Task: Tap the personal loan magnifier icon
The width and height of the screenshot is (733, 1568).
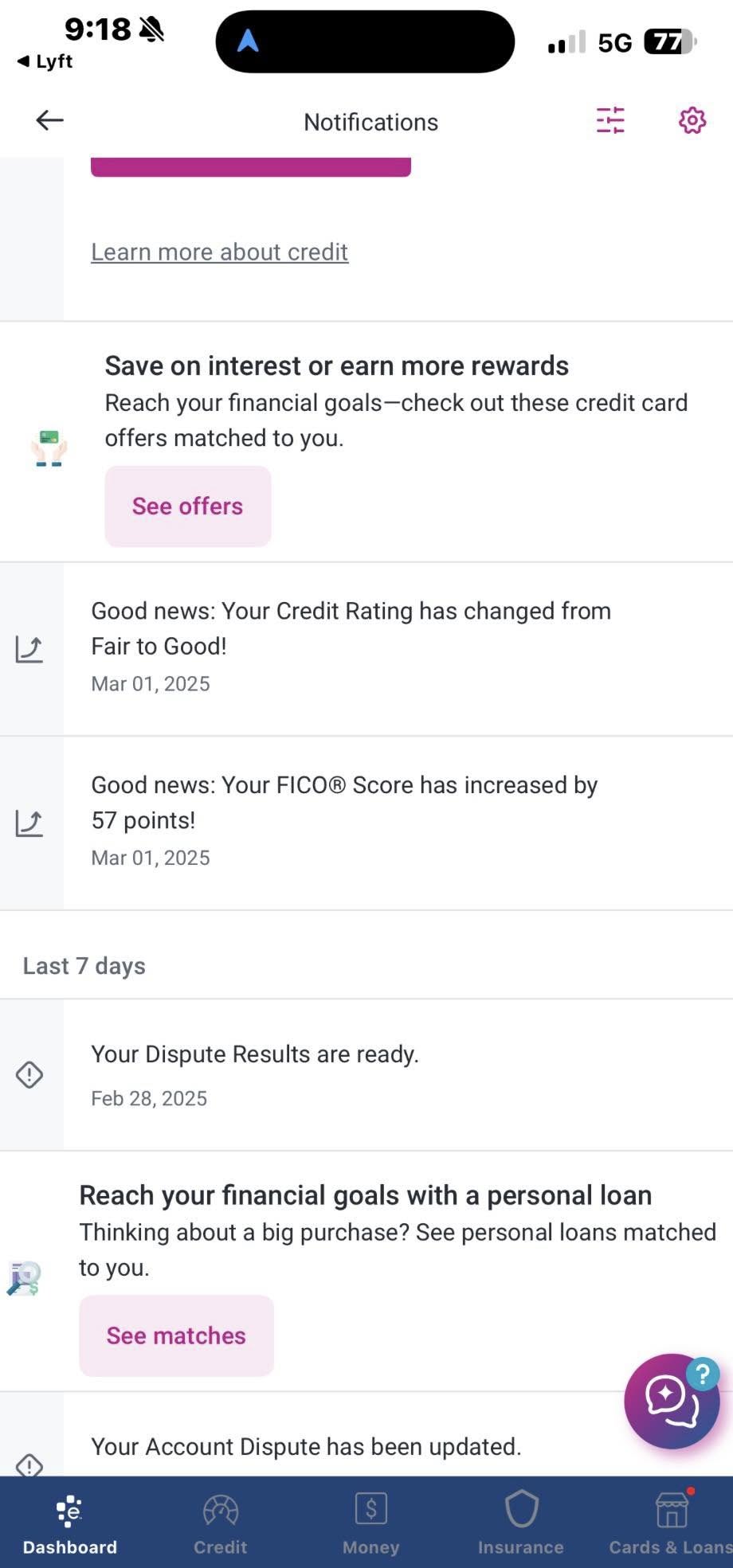Action: 23,1278
